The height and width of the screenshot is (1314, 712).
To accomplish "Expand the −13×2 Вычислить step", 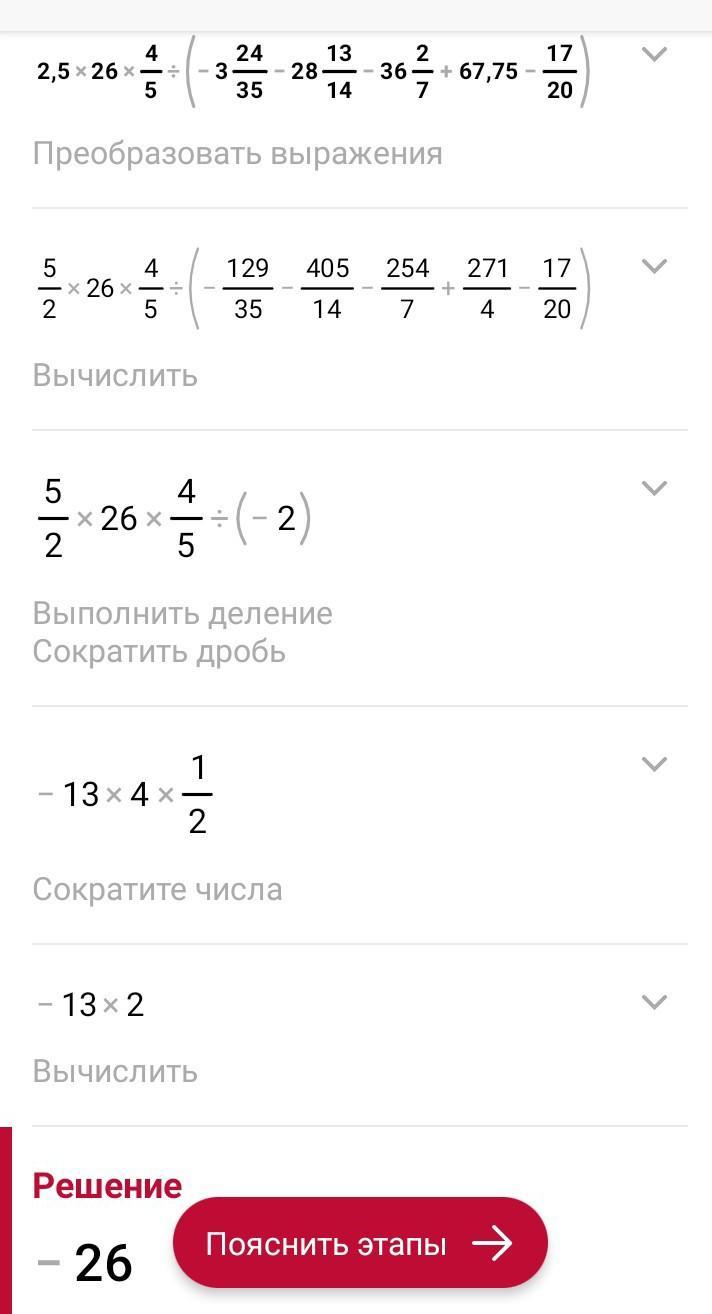I will point(654,1002).
